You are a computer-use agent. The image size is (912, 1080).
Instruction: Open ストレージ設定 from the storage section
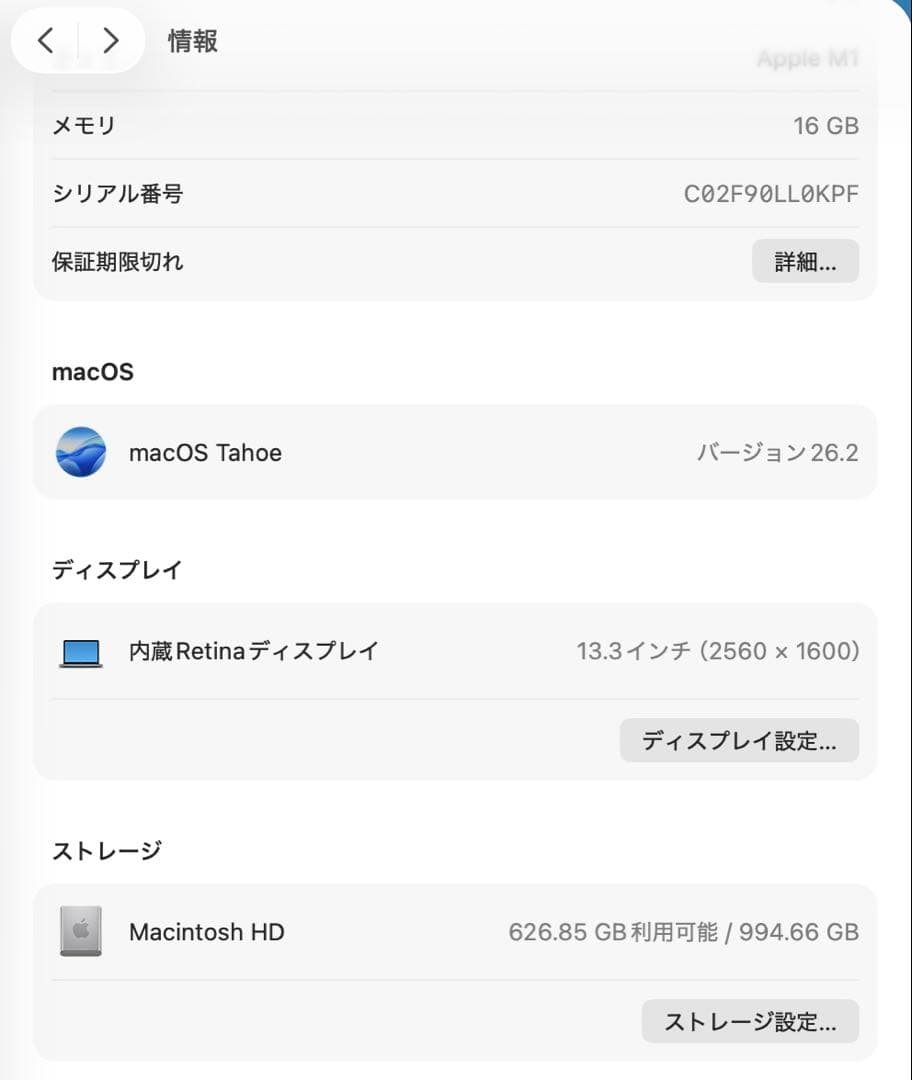coord(749,1021)
